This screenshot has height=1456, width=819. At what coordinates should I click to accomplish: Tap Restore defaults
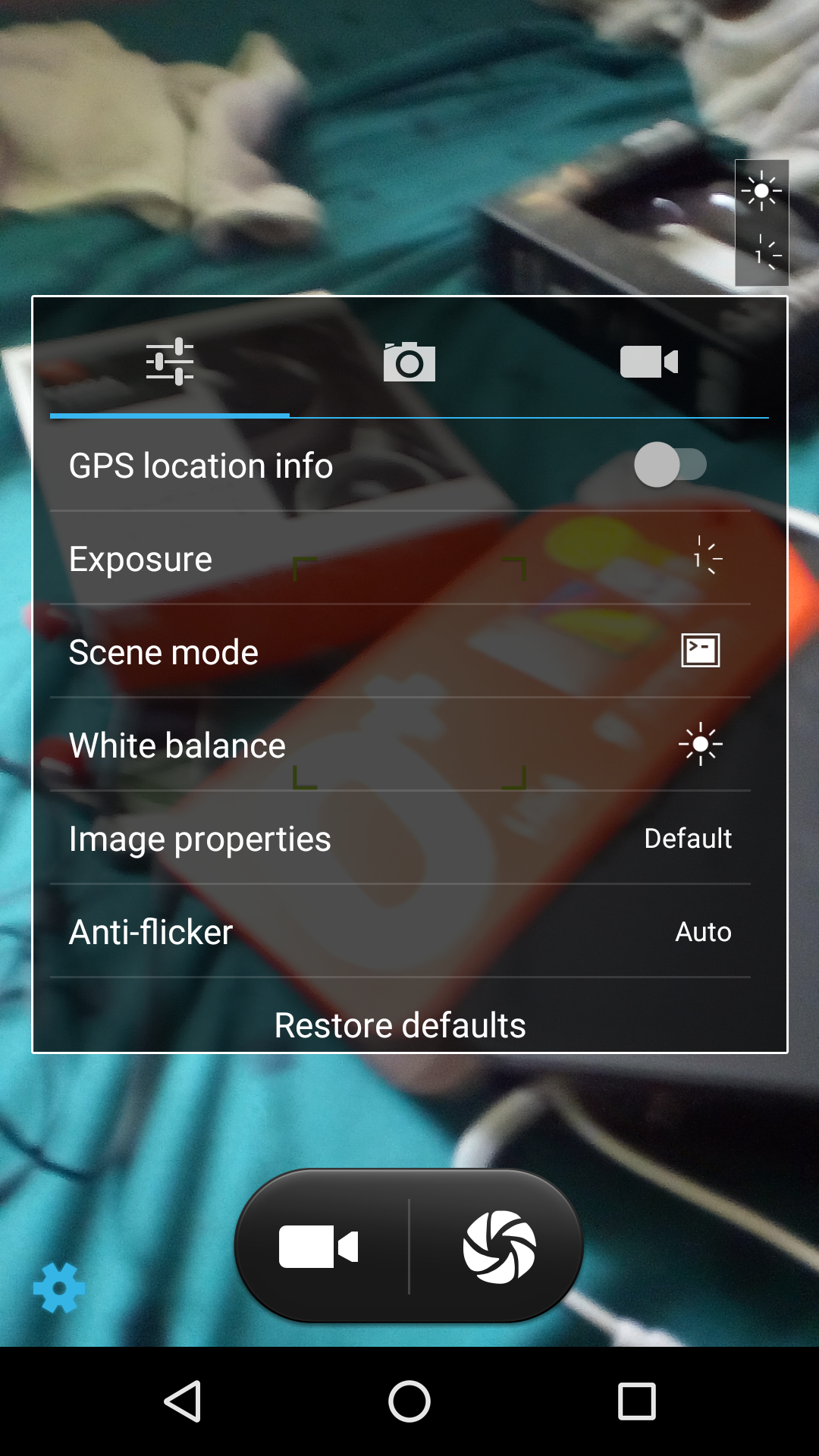(400, 1025)
